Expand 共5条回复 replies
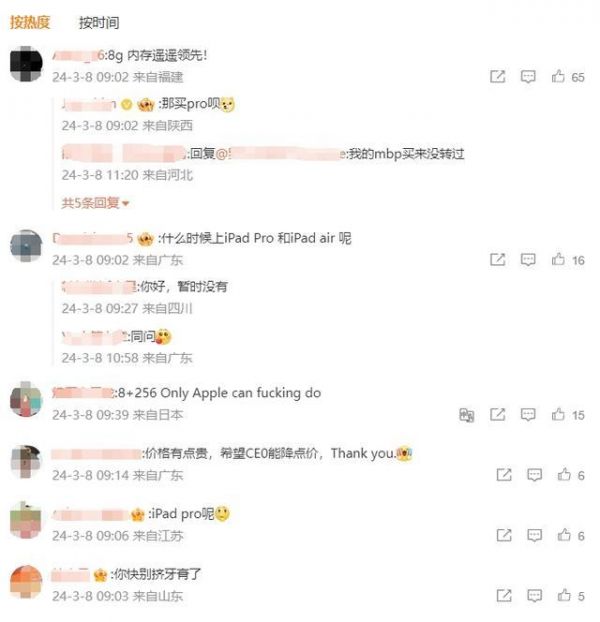 click(90, 203)
